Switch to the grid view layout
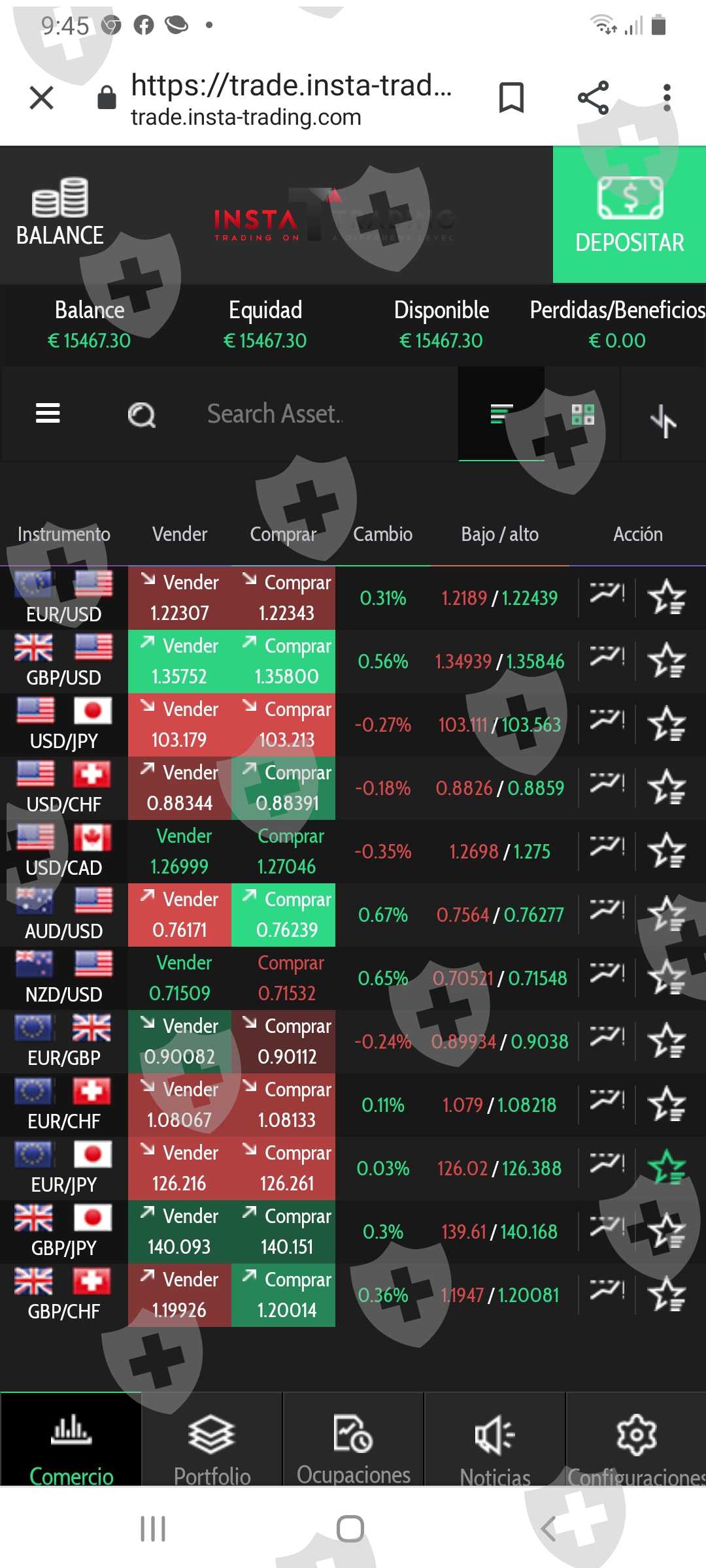Image resolution: width=706 pixels, height=1568 pixels. (x=582, y=414)
